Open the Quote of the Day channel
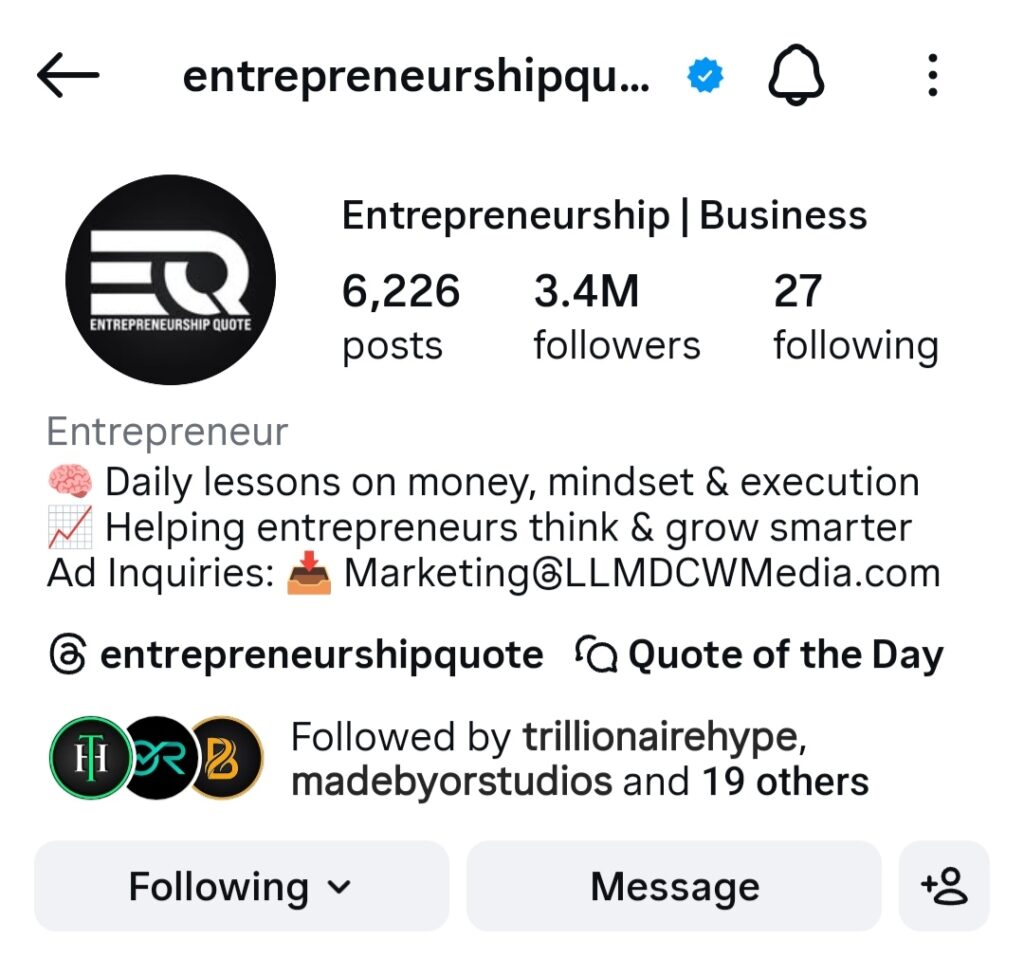Screen dimensions: 1024x958 coord(760,656)
